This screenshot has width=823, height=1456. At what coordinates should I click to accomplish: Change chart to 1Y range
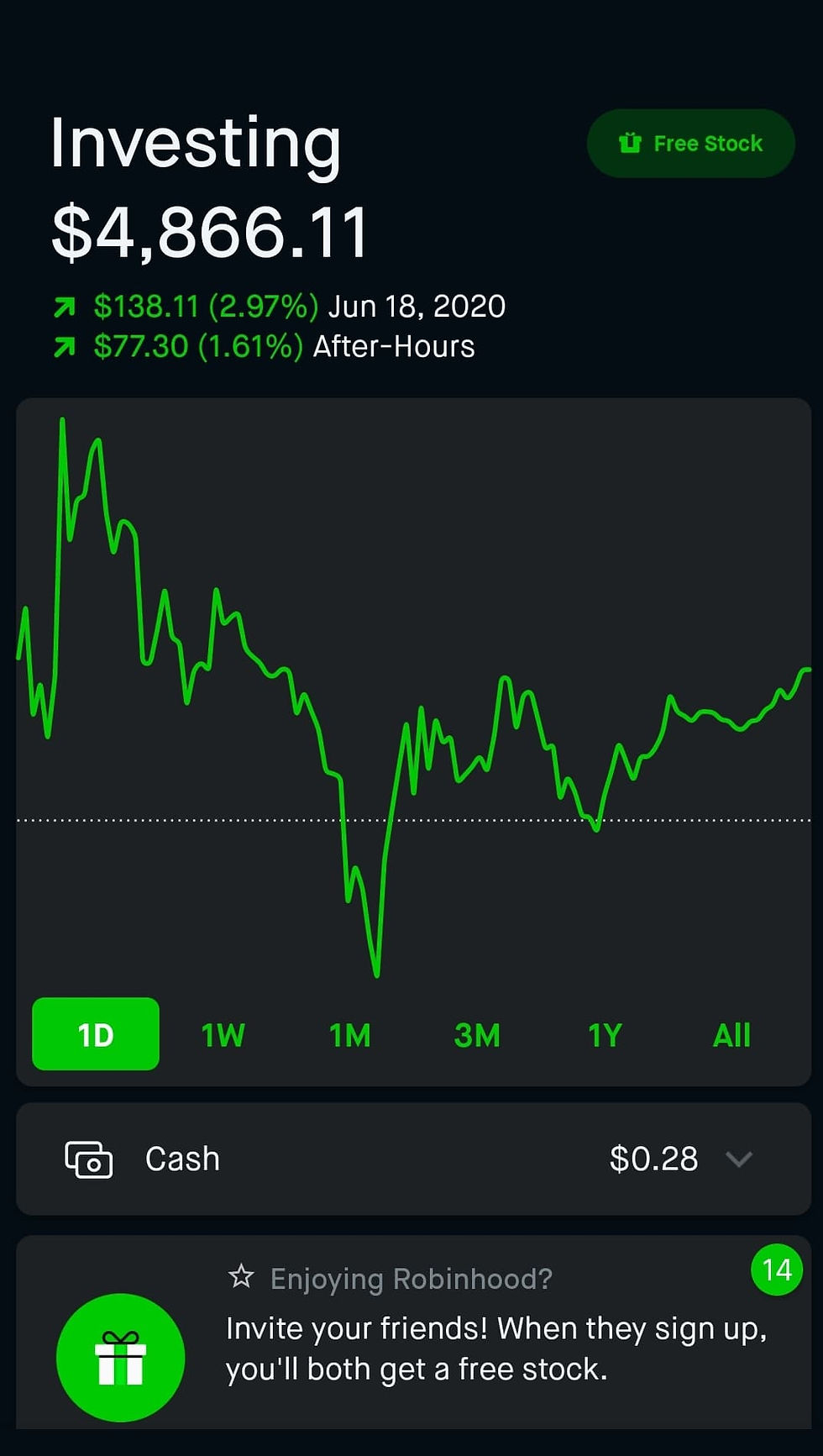coord(605,1035)
